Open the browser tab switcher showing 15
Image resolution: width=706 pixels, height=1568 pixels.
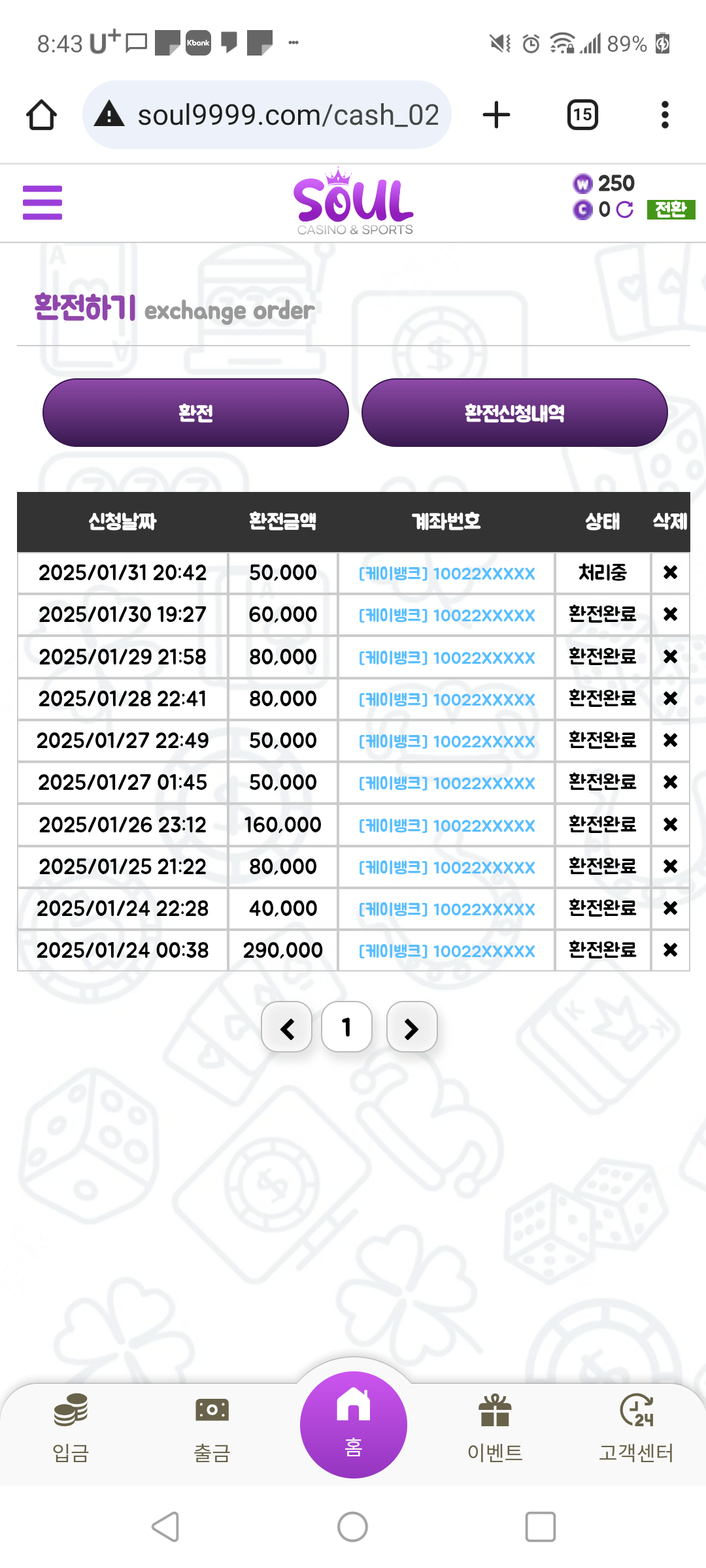(x=582, y=115)
